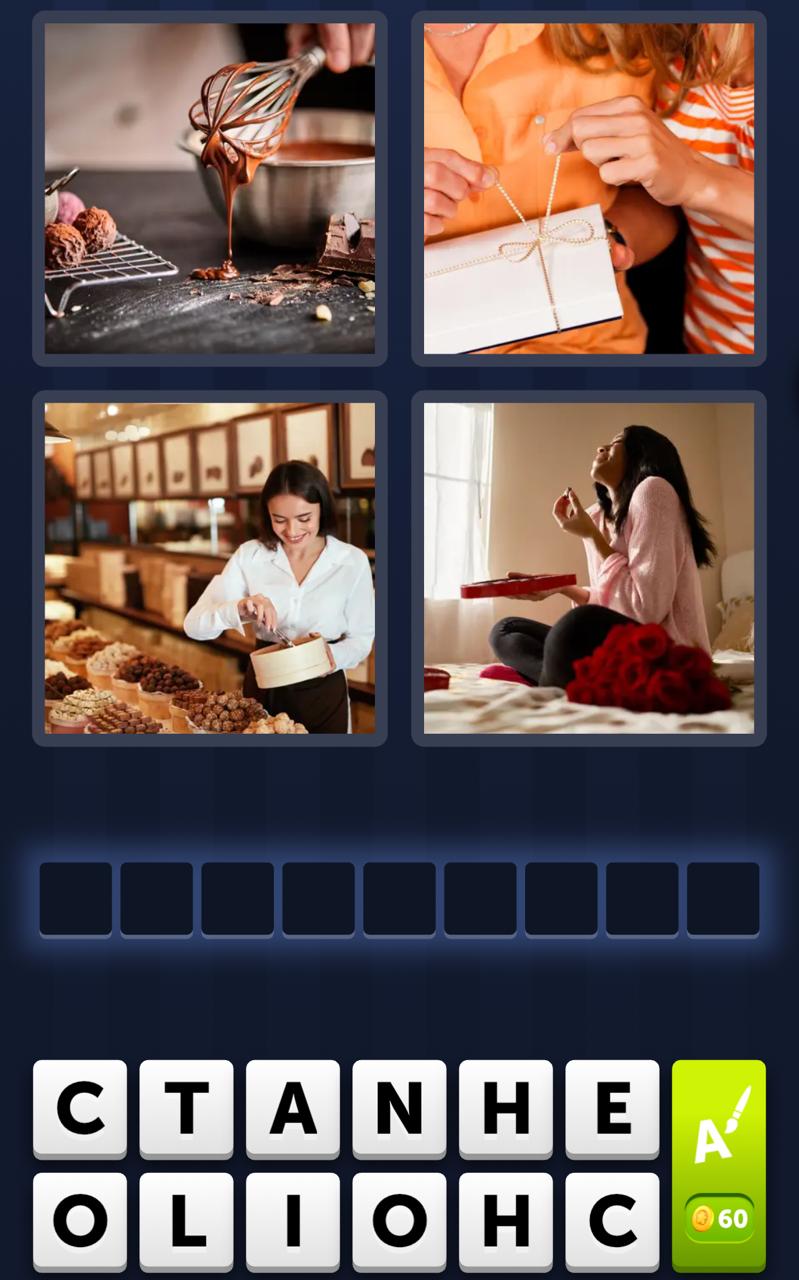Select the letter I tile
The width and height of the screenshot is (799, 1280).
pos(292,1218)
